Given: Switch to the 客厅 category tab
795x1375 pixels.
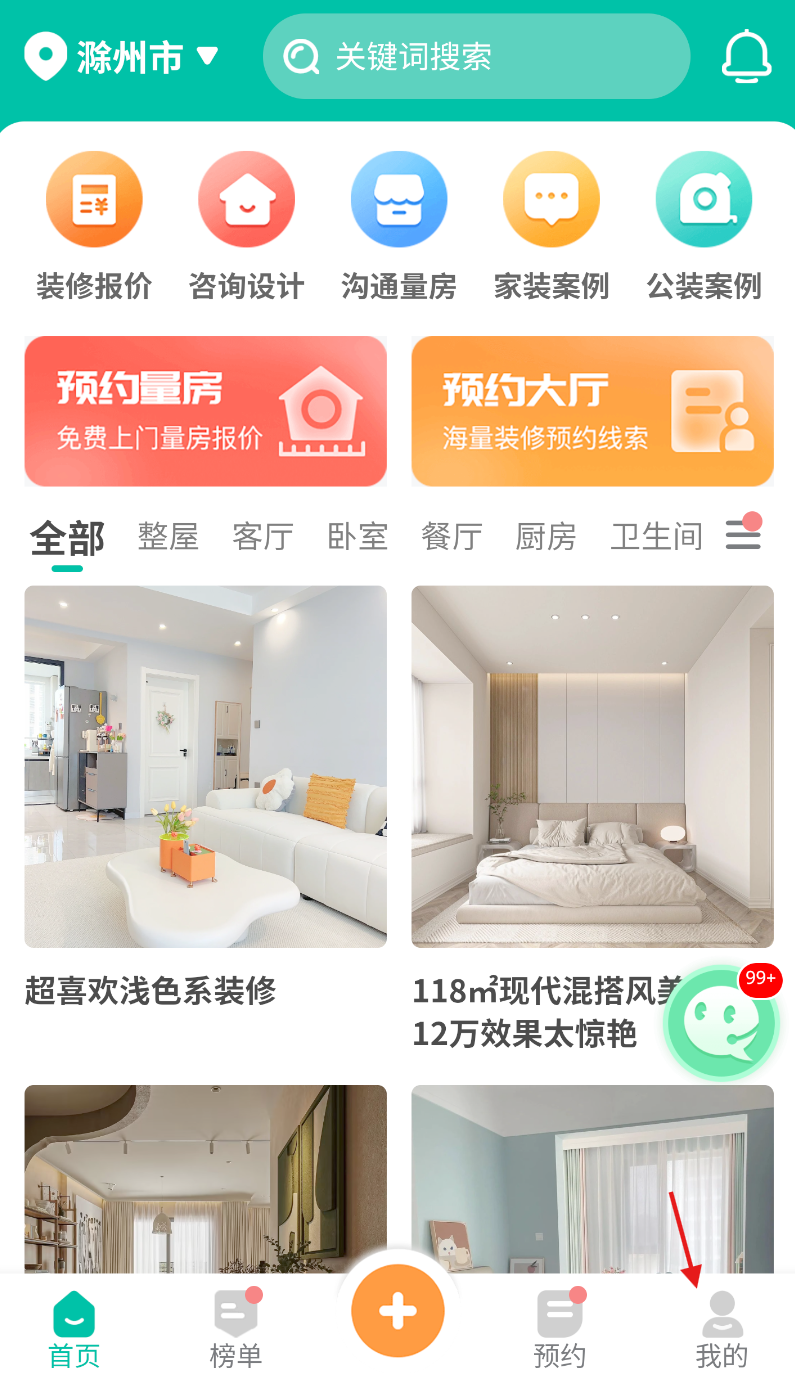Looking at the screenshot, I should coord(262,537).
